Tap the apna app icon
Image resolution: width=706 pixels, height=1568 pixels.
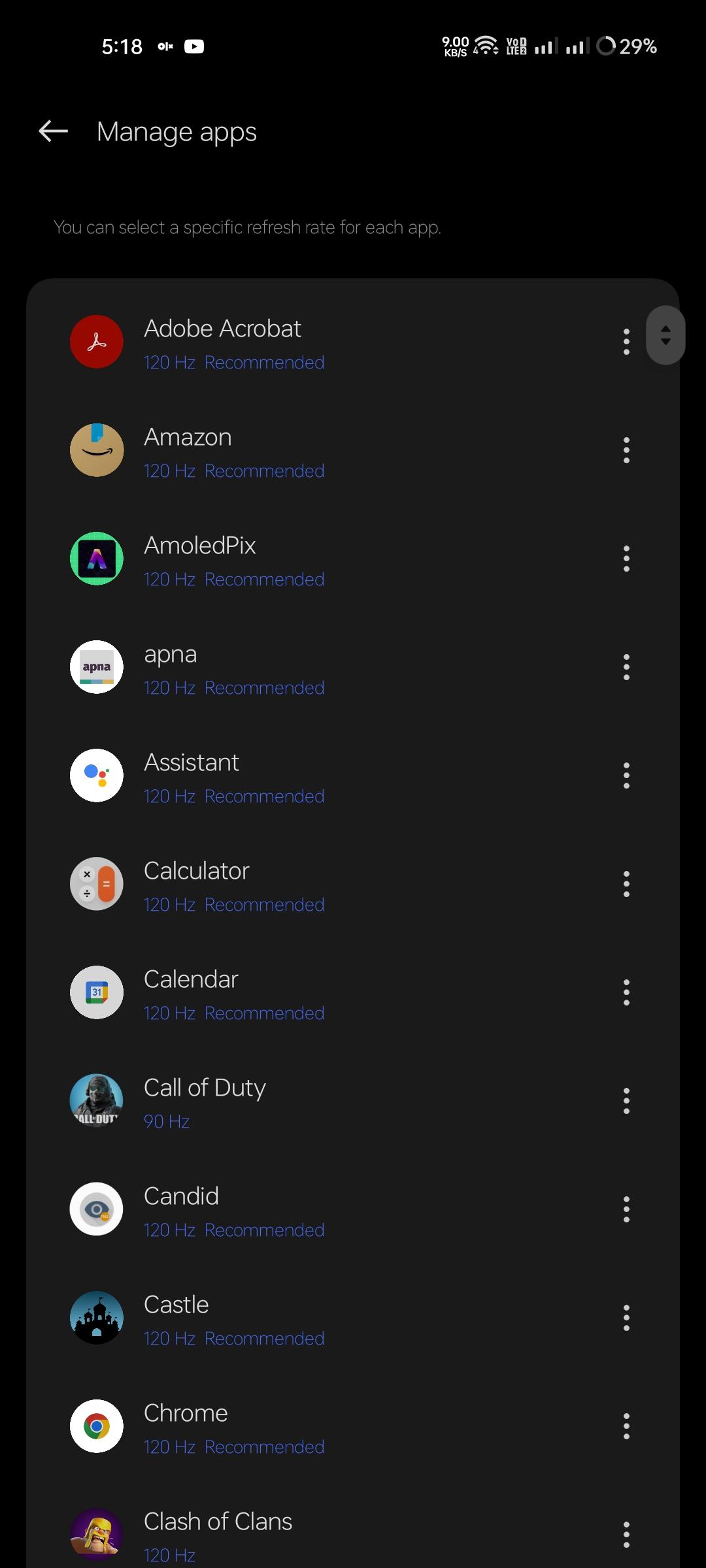coord(96,667)
